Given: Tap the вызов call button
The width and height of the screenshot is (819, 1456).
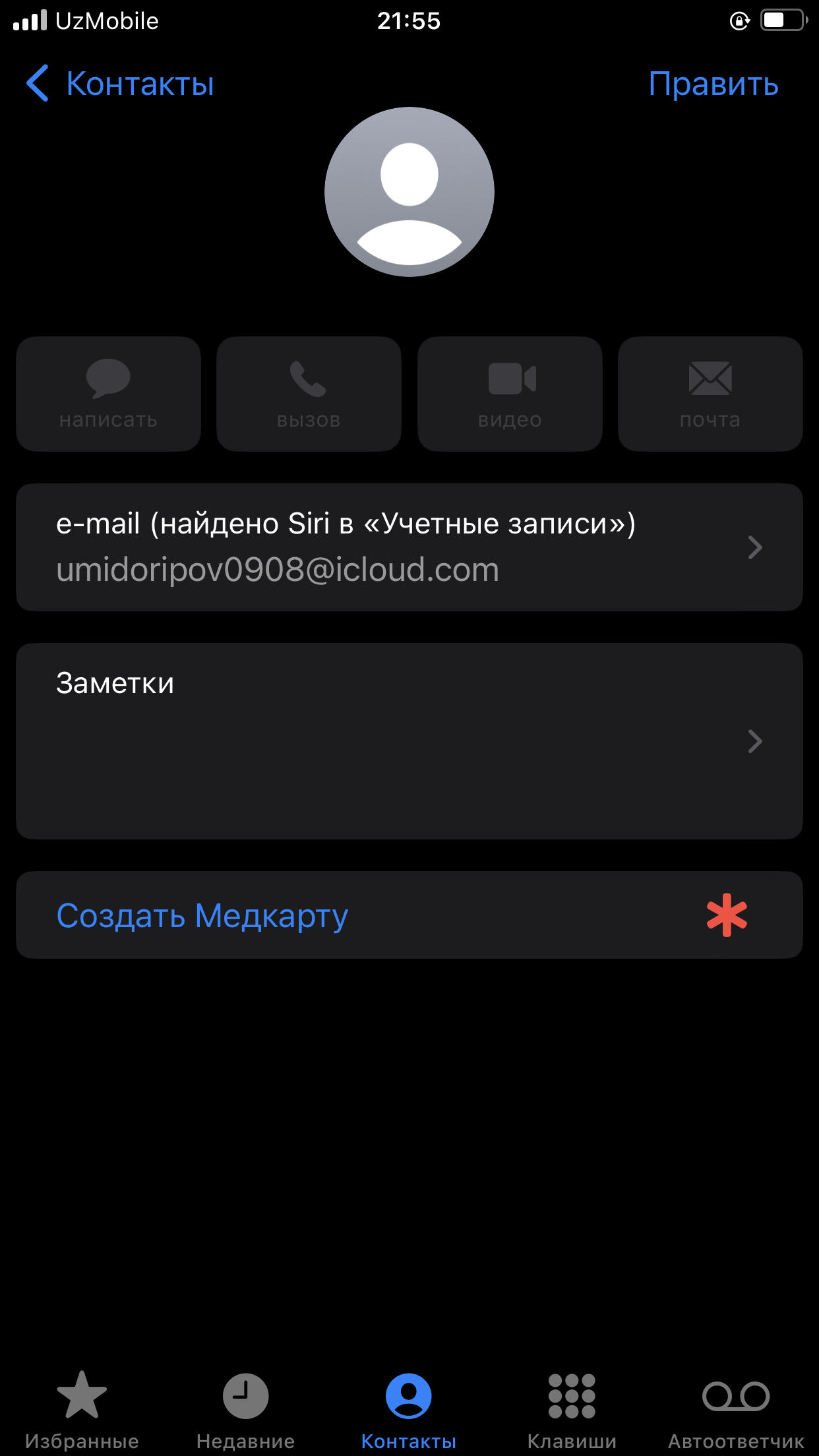Looking at the screenshot, I should coord(309,394).
